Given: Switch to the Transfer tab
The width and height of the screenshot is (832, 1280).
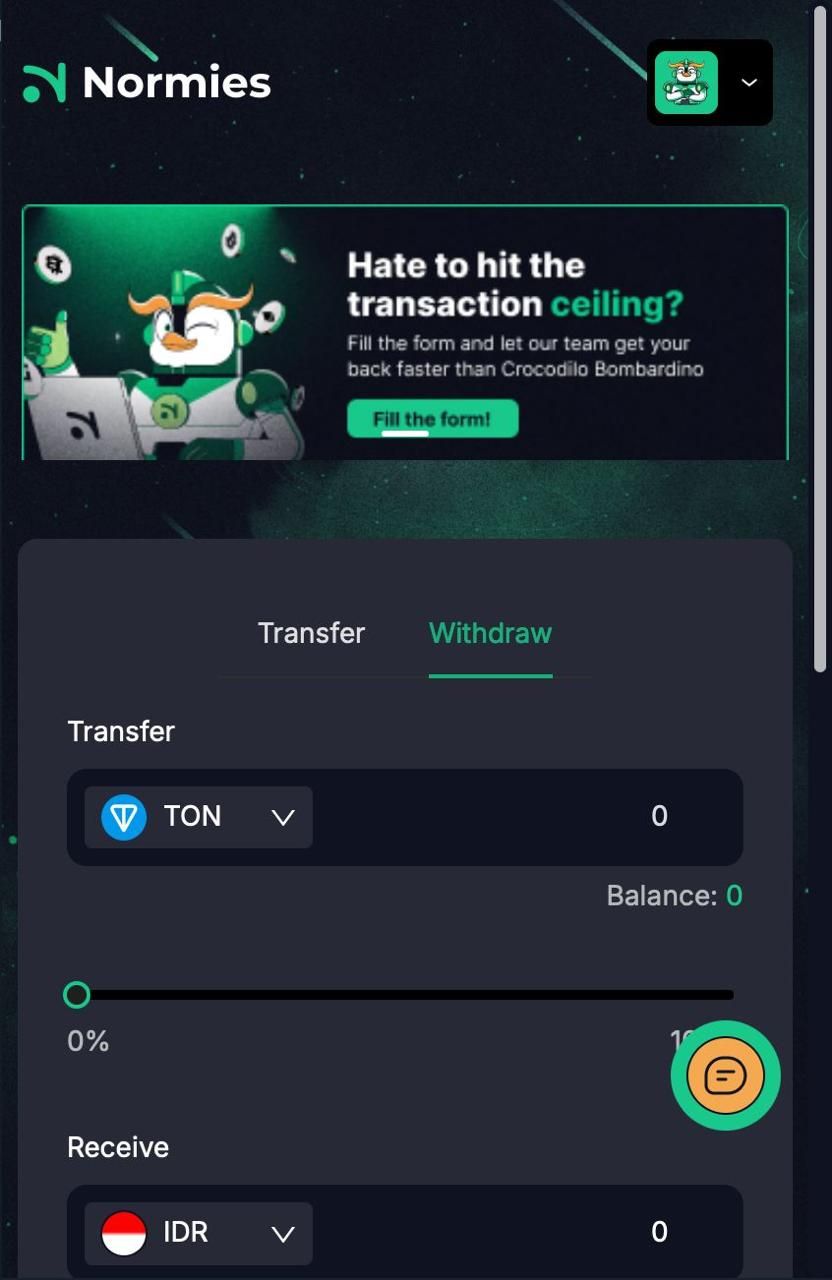Looking at the screenshot, I should point(311,633).
